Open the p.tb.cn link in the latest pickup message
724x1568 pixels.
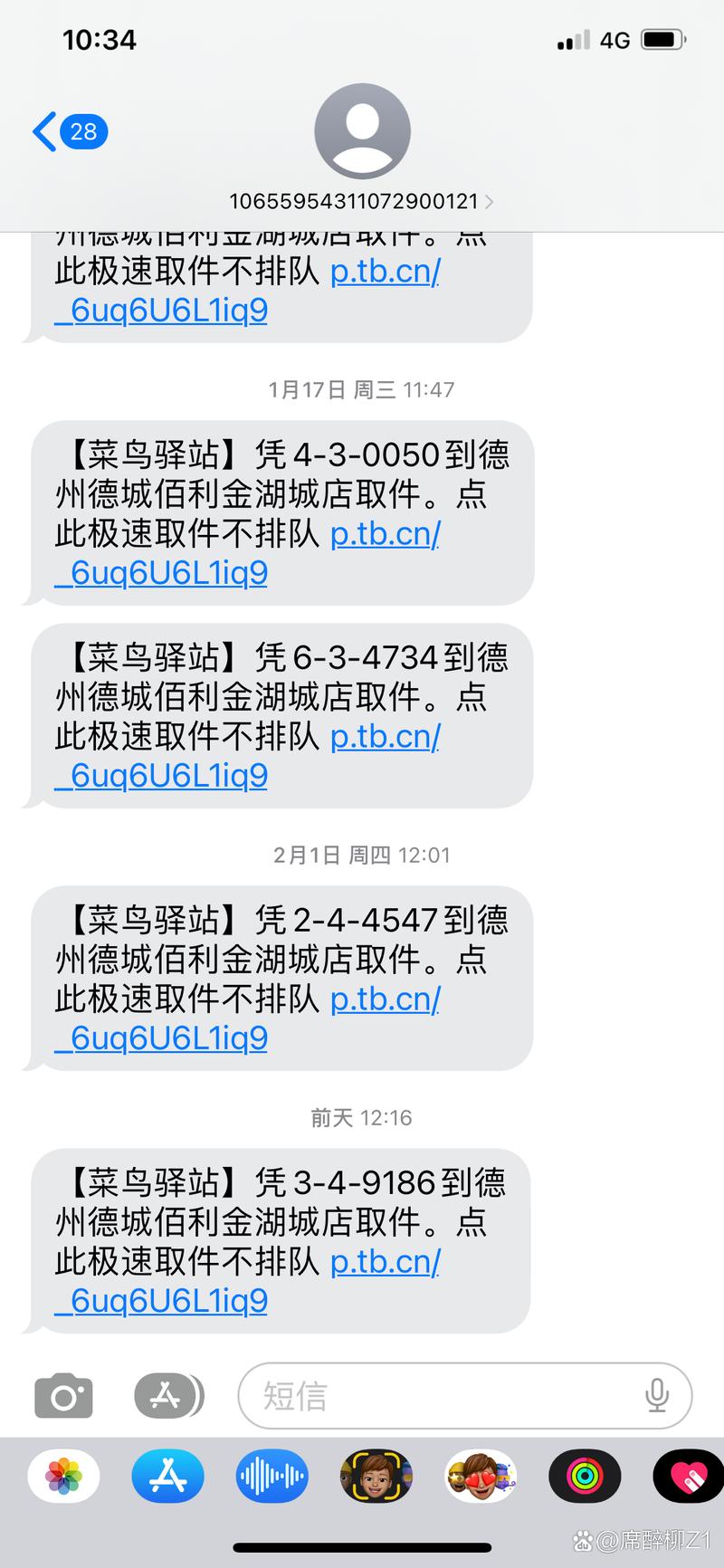[386, 1260]
